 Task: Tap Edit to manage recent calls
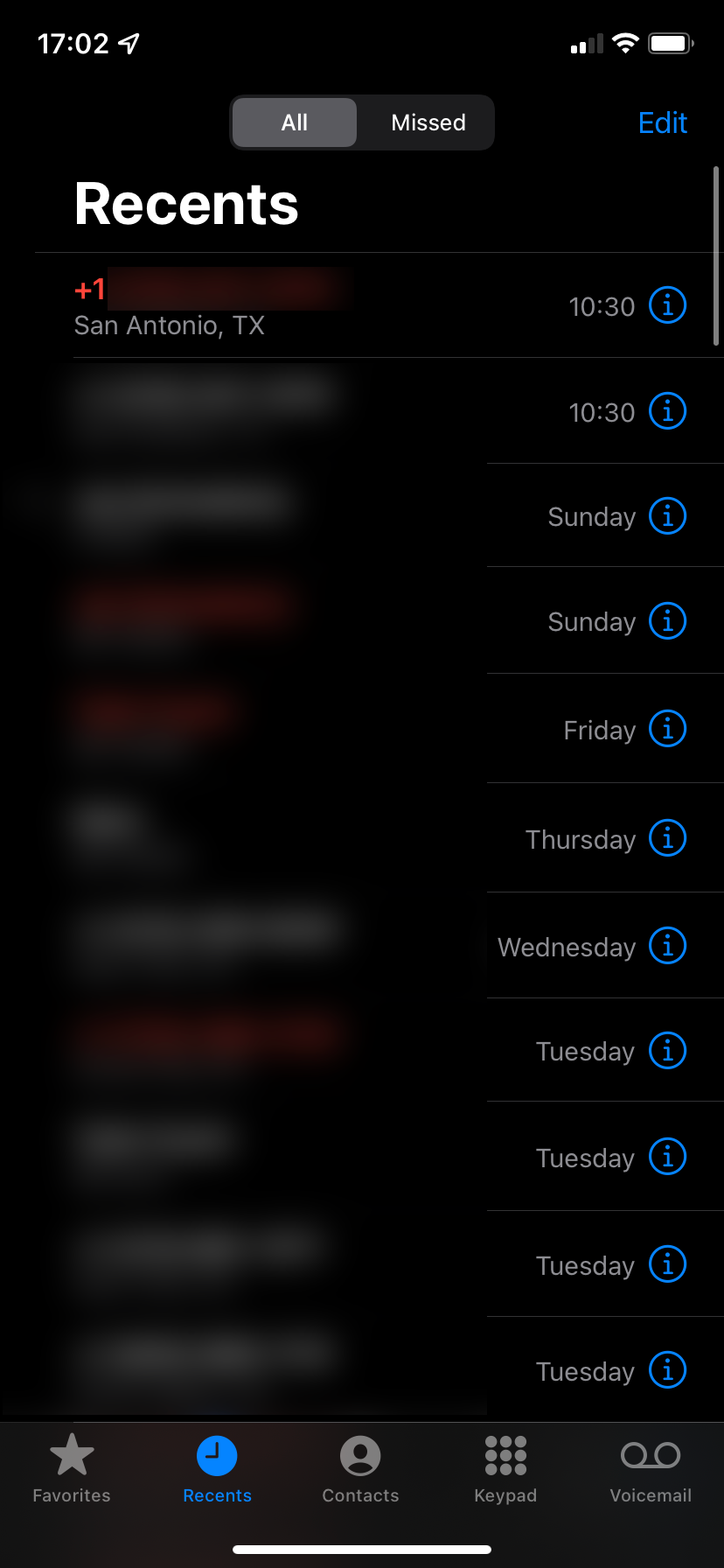pyautogui.click(x=662, y=122)
